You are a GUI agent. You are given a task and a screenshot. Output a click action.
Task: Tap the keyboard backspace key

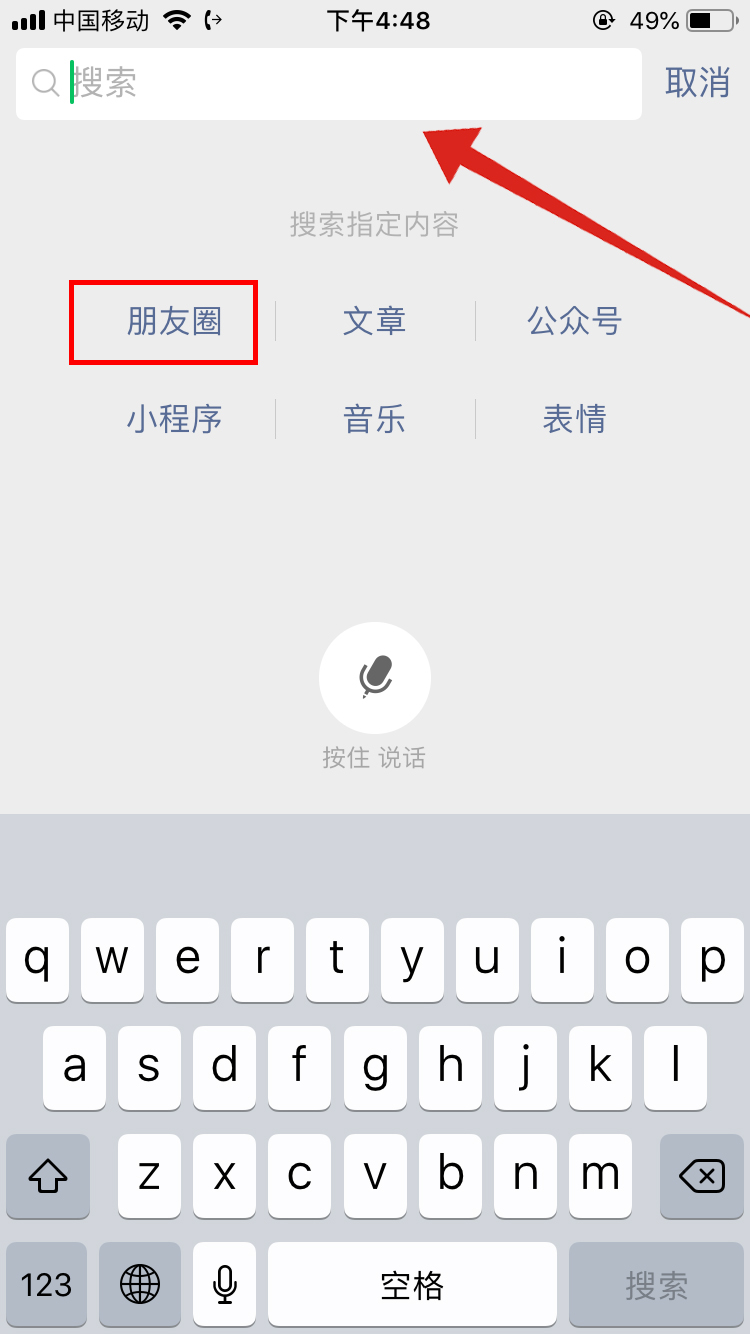click(701, 1176)
